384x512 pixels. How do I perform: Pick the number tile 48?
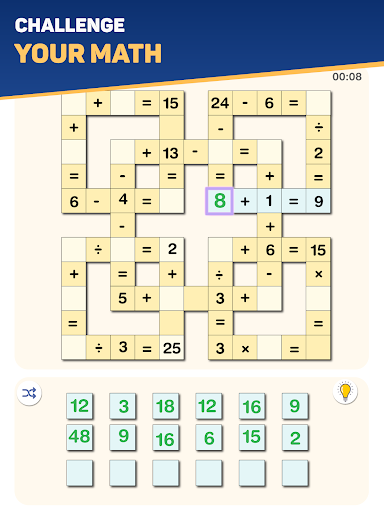(79, 437)
